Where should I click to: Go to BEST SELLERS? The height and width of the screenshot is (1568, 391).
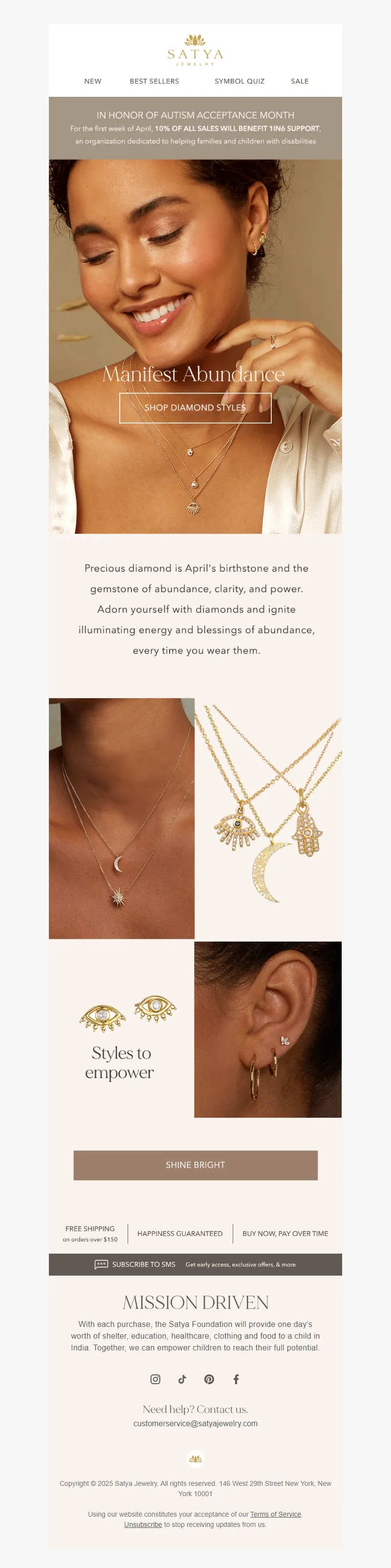pos(154,81)
